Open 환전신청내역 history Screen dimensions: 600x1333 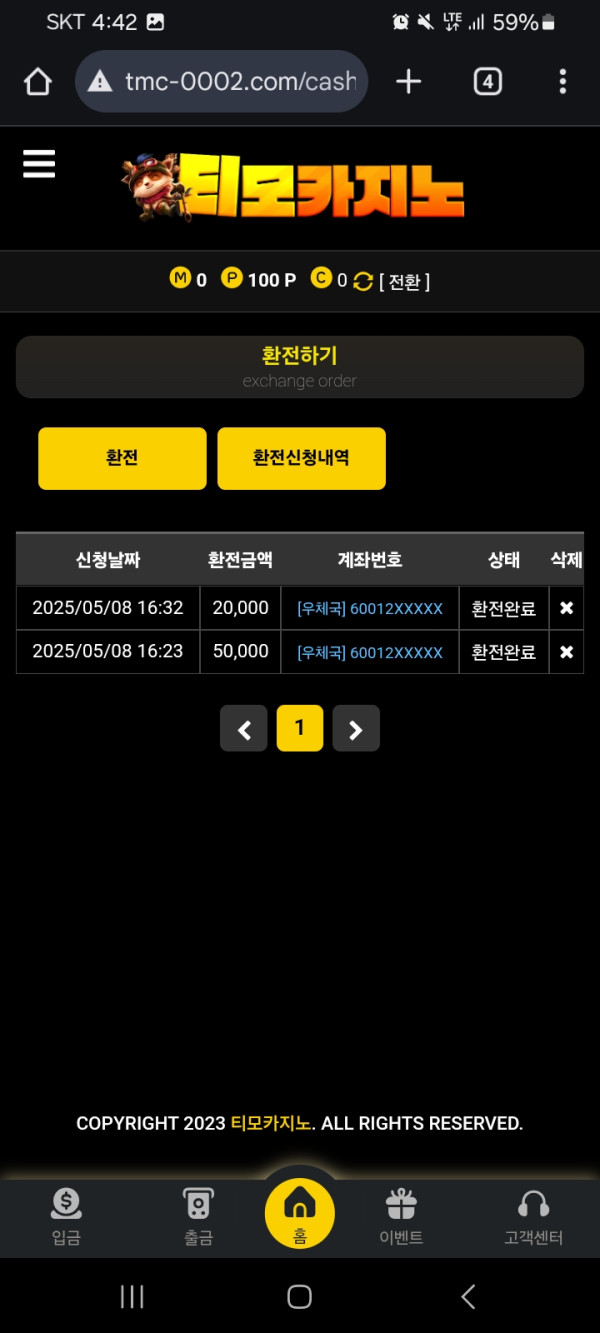pos(301,458)
